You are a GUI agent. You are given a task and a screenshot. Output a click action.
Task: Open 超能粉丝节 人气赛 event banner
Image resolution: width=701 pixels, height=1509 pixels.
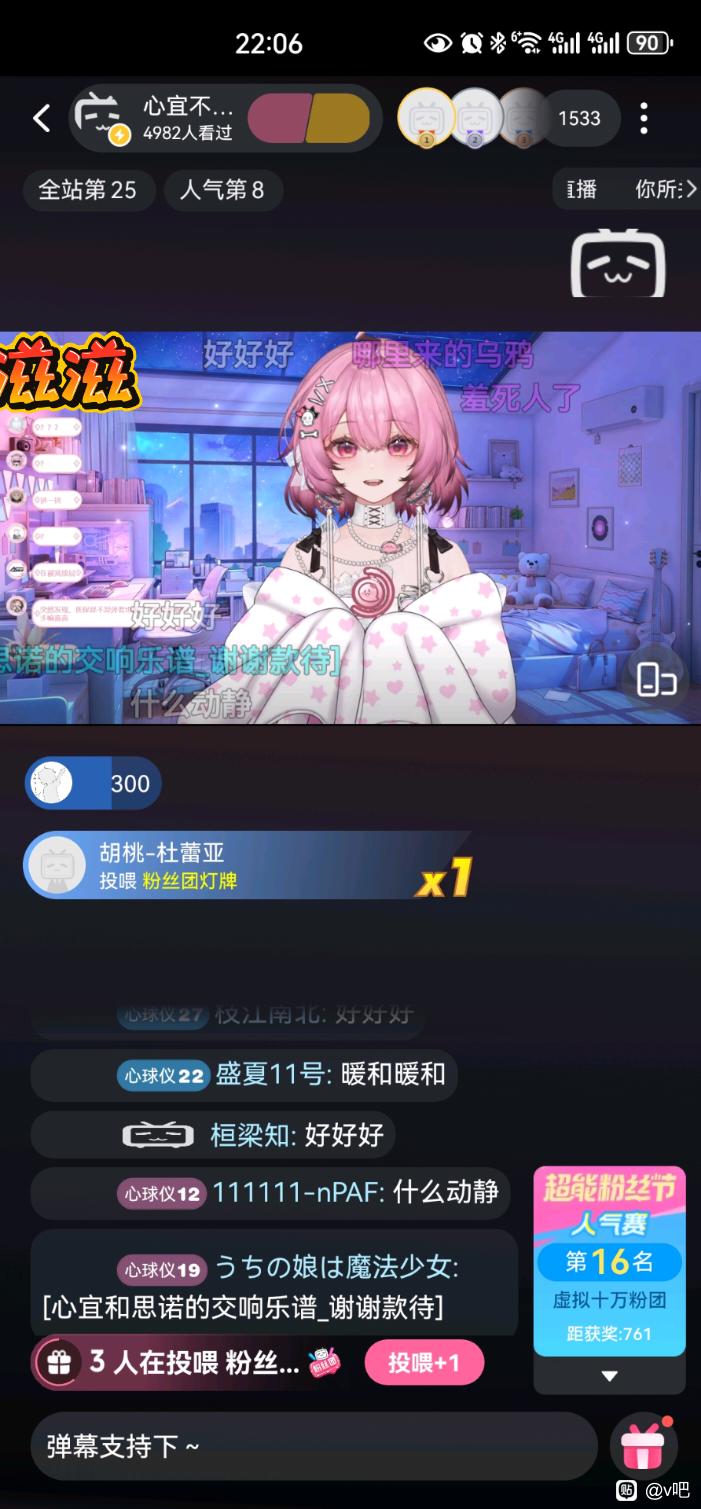click(x=609, y=1261)
